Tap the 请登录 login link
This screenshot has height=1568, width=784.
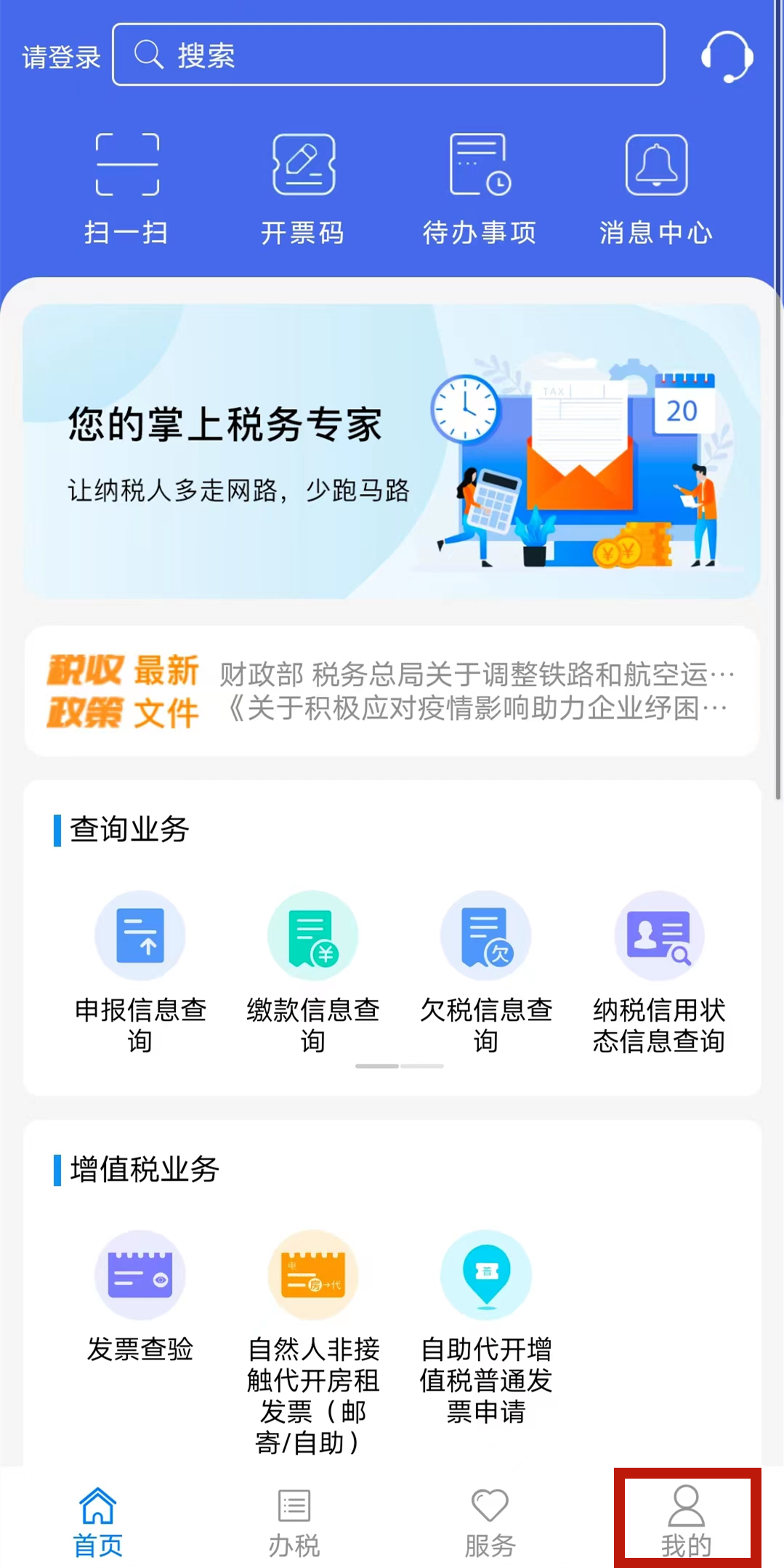coord(61,57)
